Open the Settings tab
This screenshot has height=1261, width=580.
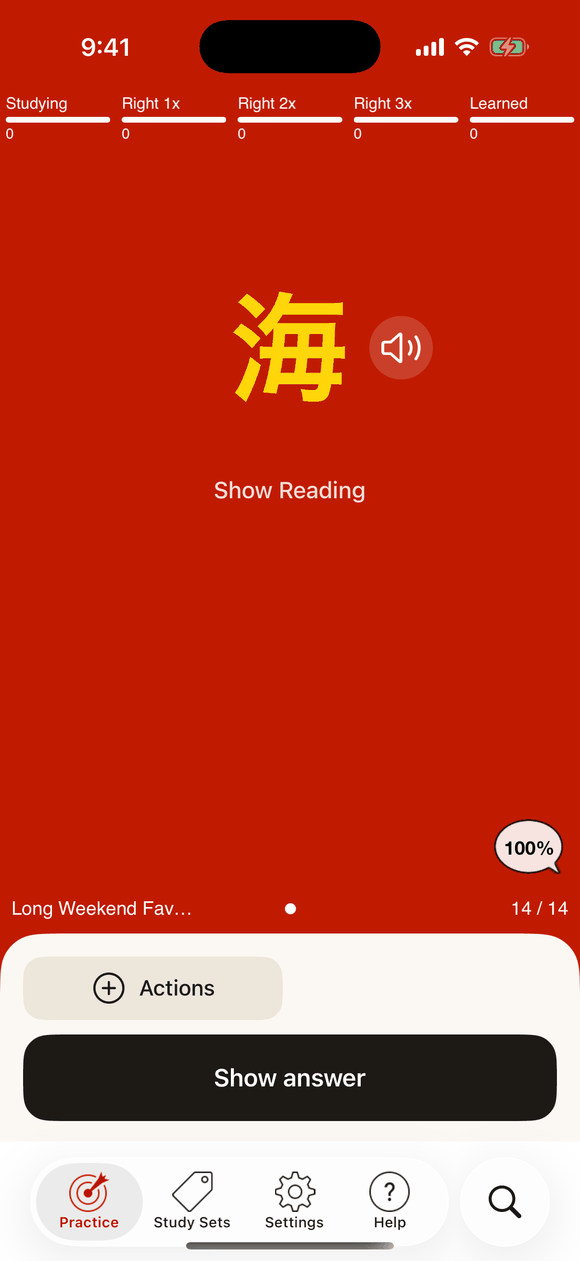[x=294, y=1200]
